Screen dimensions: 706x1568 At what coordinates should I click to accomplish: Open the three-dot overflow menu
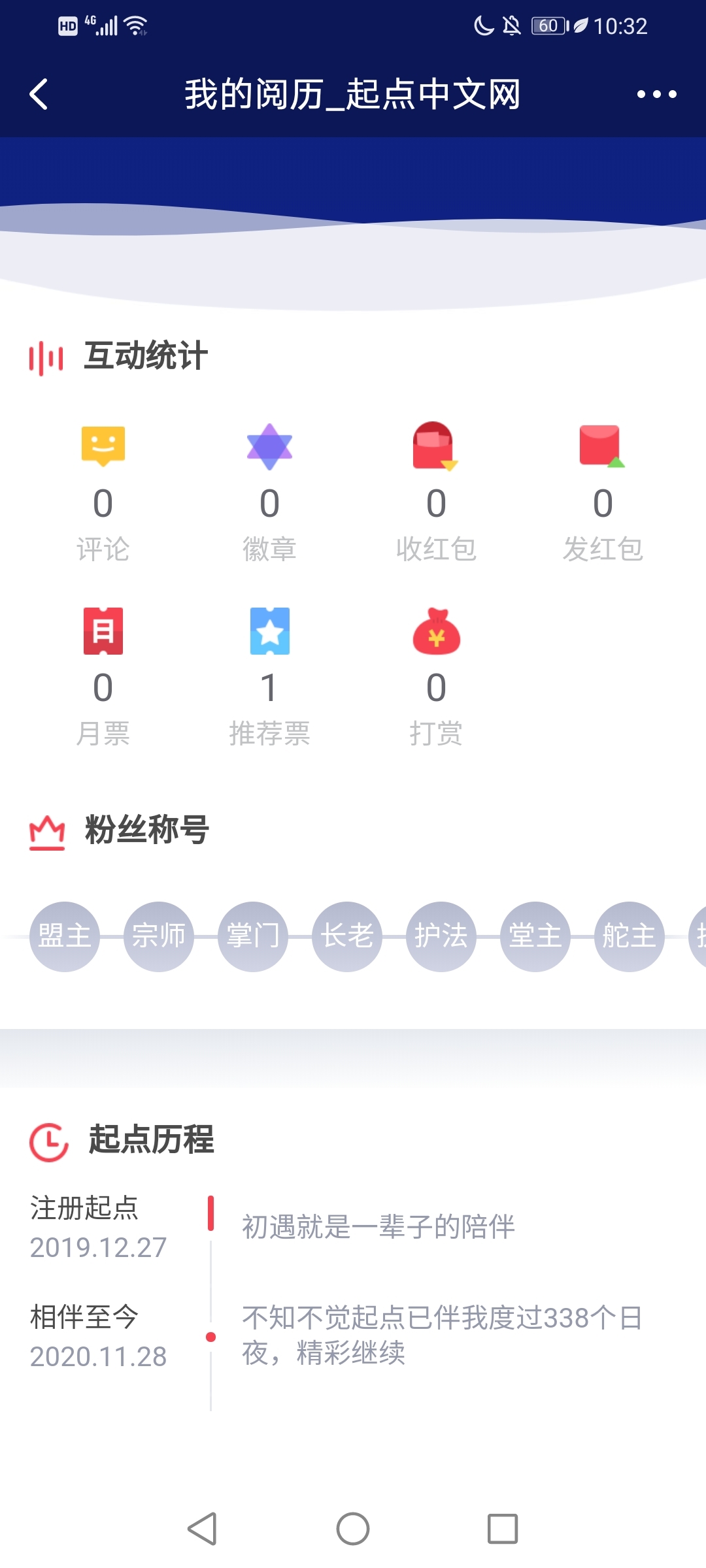656,94
